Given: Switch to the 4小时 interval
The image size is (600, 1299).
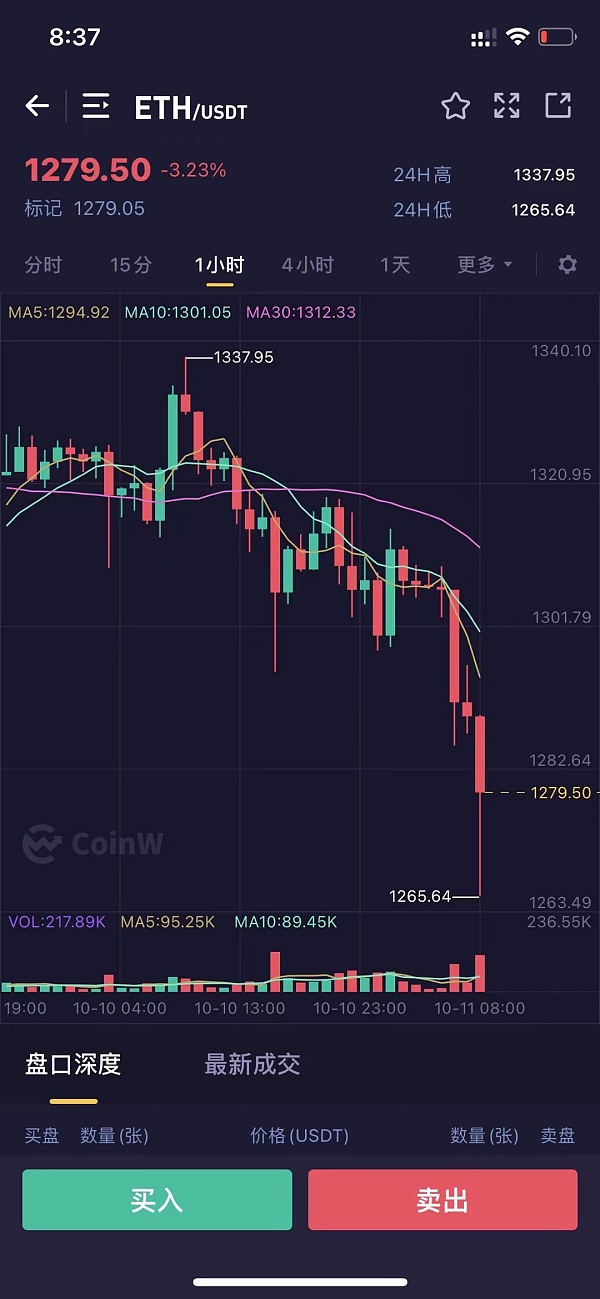Looking at the screenshot, I should pos(307,265).
